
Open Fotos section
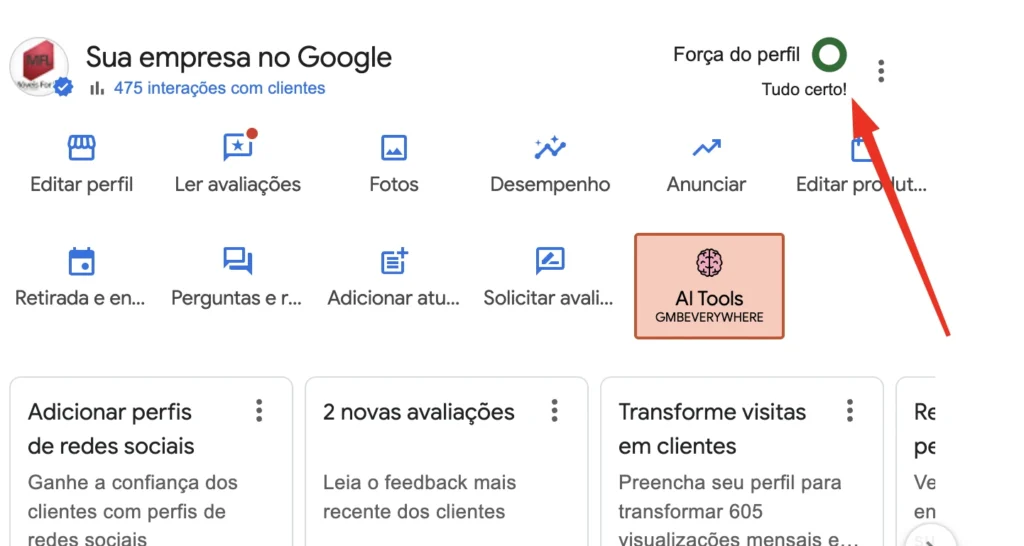pyautogui.click(x=394, y=165)
